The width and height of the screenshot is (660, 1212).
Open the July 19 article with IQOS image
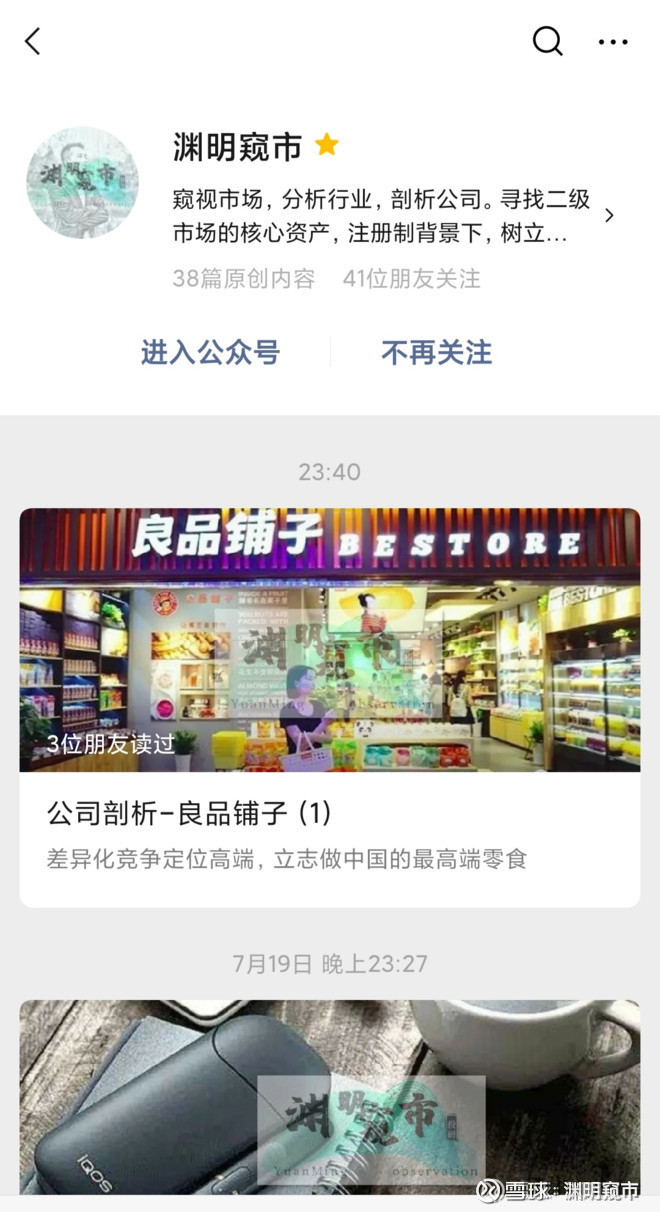[329, 1095]
